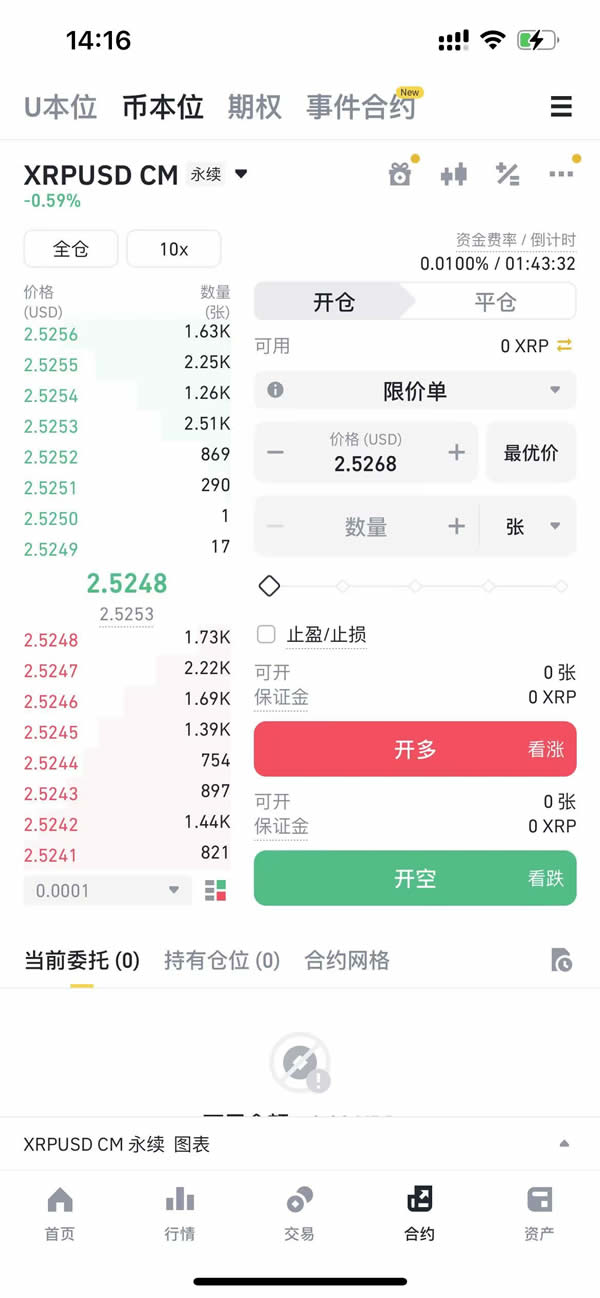Tap 开空 to open short
Viewport: 600px width, 1298px height.
pyautogui.click(x=415, y=878)
